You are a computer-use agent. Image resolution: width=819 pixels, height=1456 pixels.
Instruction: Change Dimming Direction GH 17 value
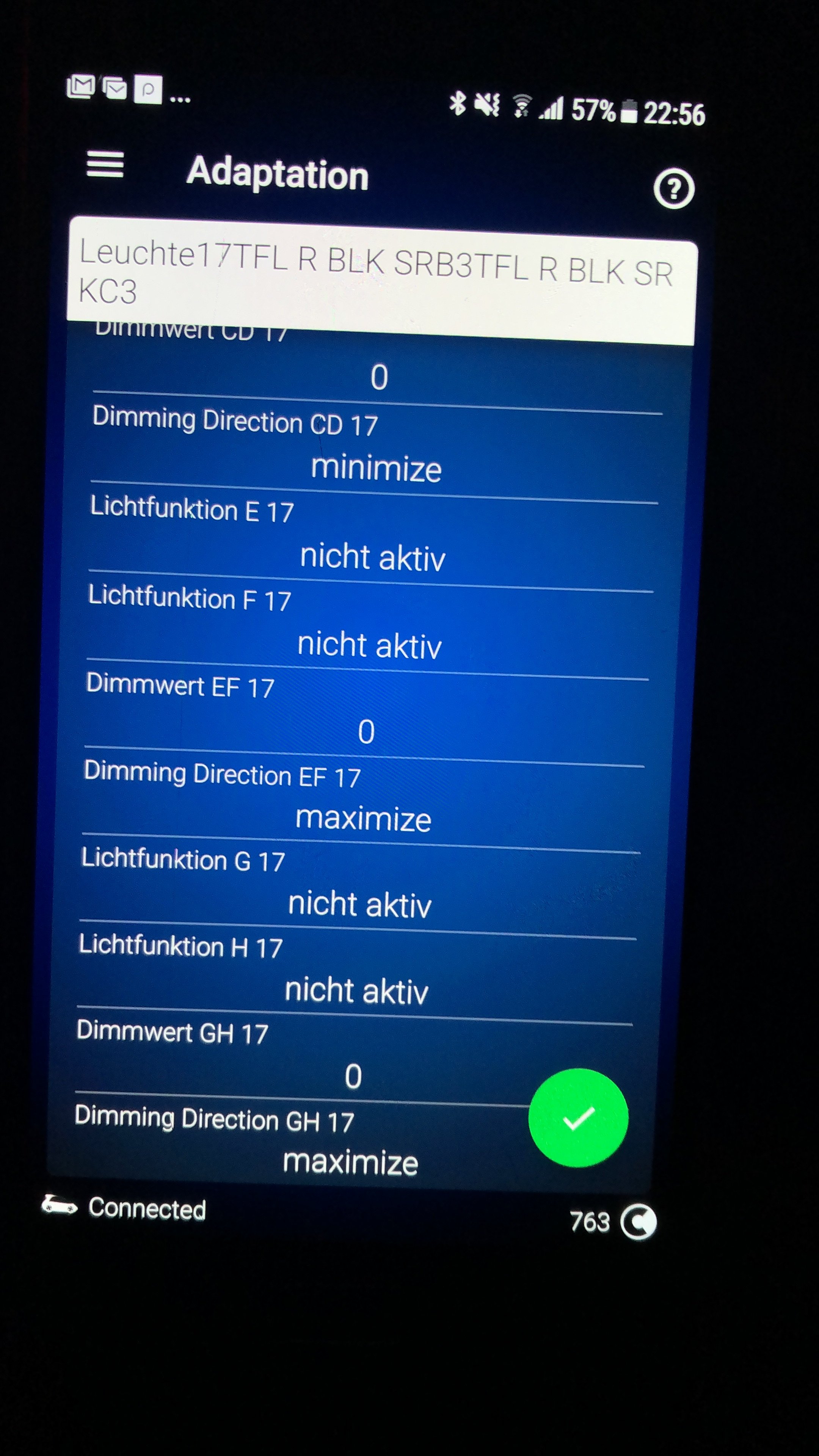click(350, 1163)
